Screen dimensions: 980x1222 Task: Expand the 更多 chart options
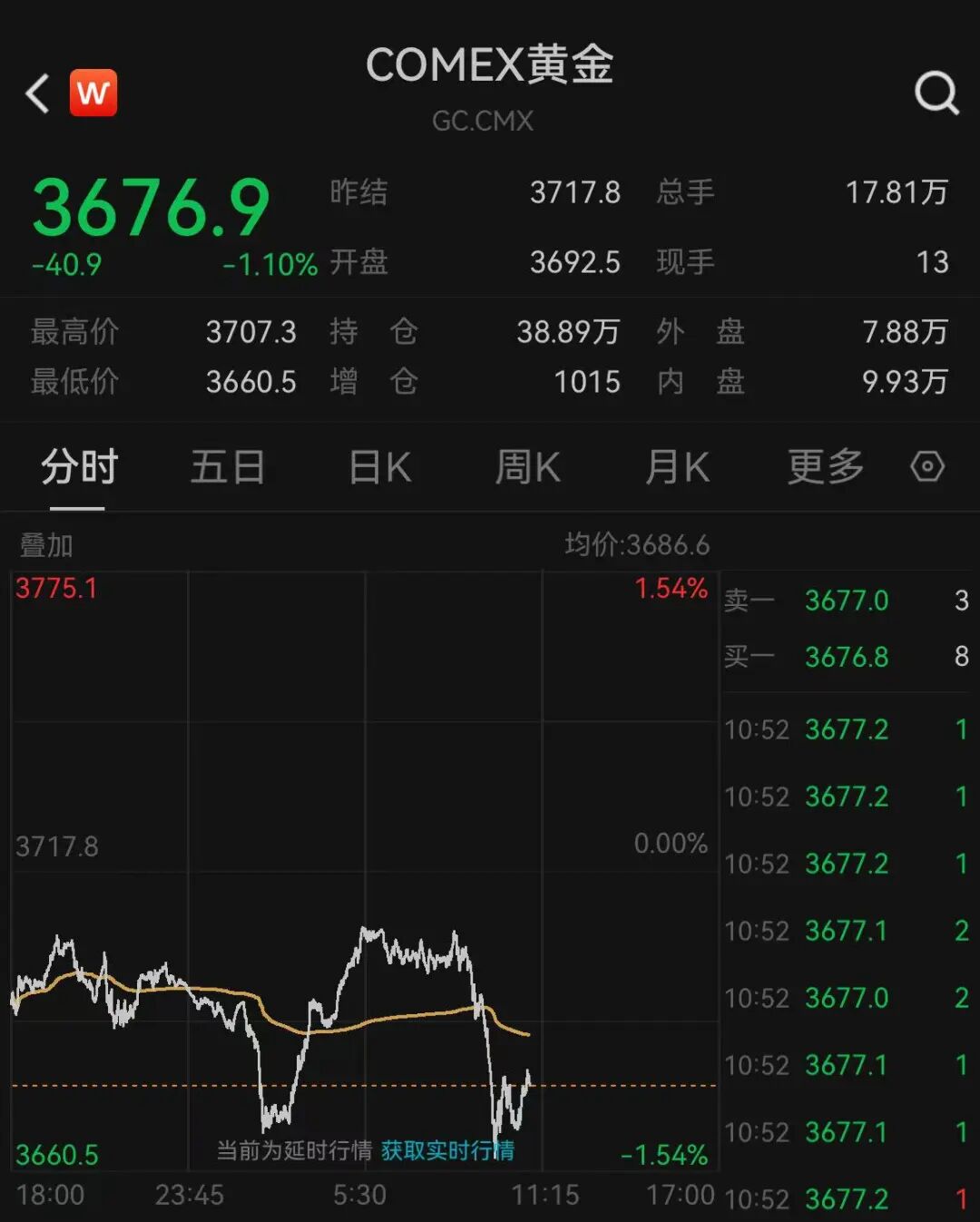coord(825,468)
